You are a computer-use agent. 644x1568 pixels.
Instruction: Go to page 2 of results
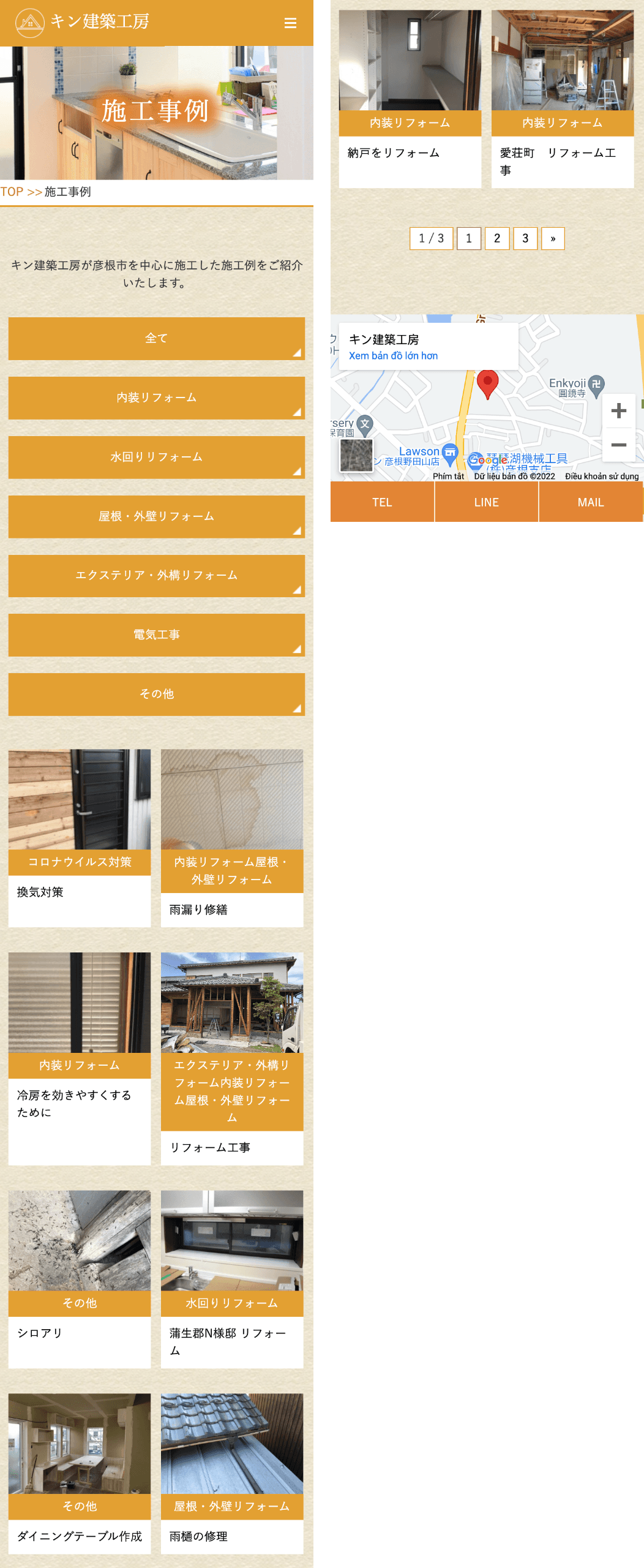(x=497, y=238)
